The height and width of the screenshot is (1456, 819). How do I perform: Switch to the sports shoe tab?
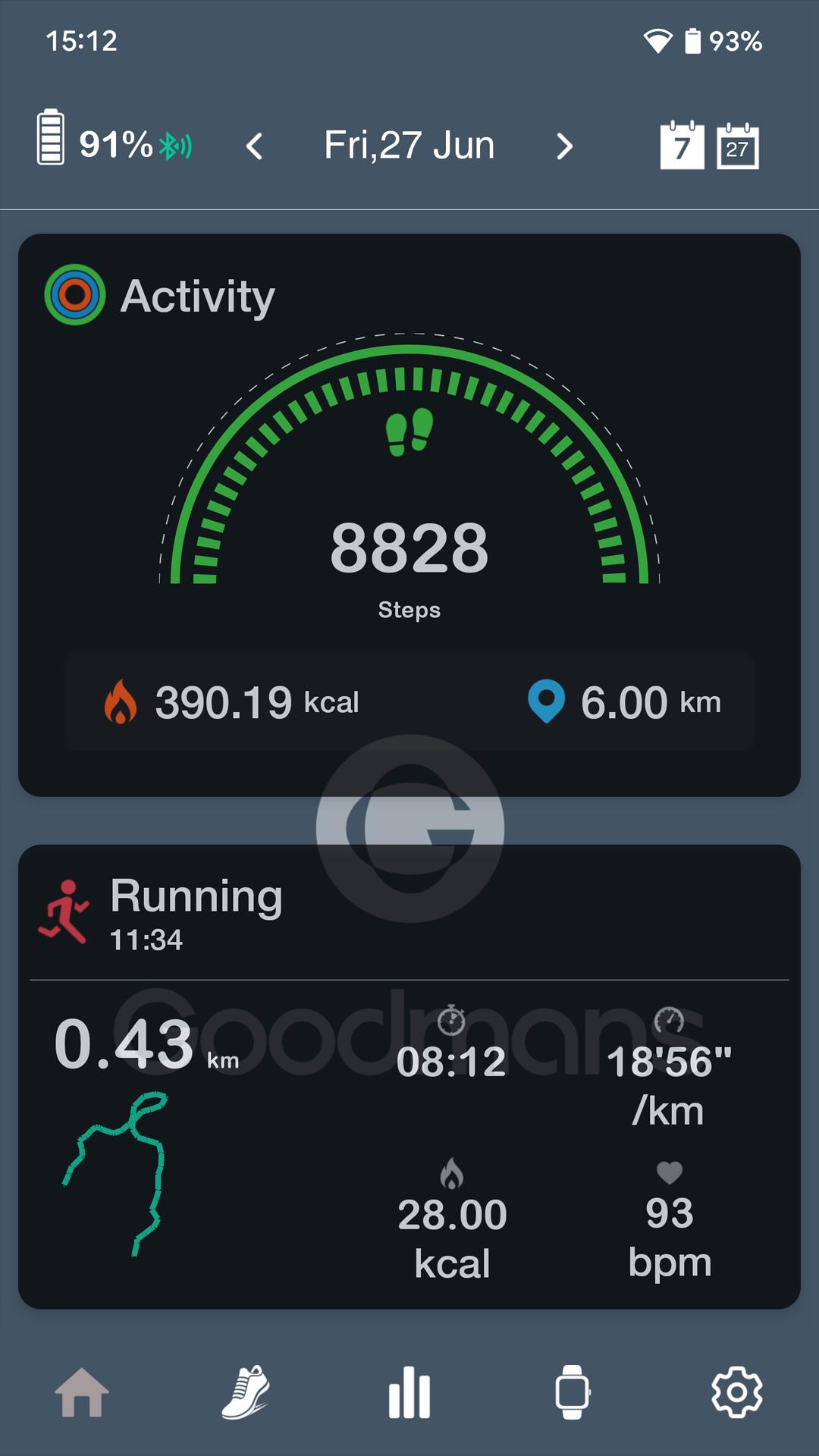(x=246, y=1392)
